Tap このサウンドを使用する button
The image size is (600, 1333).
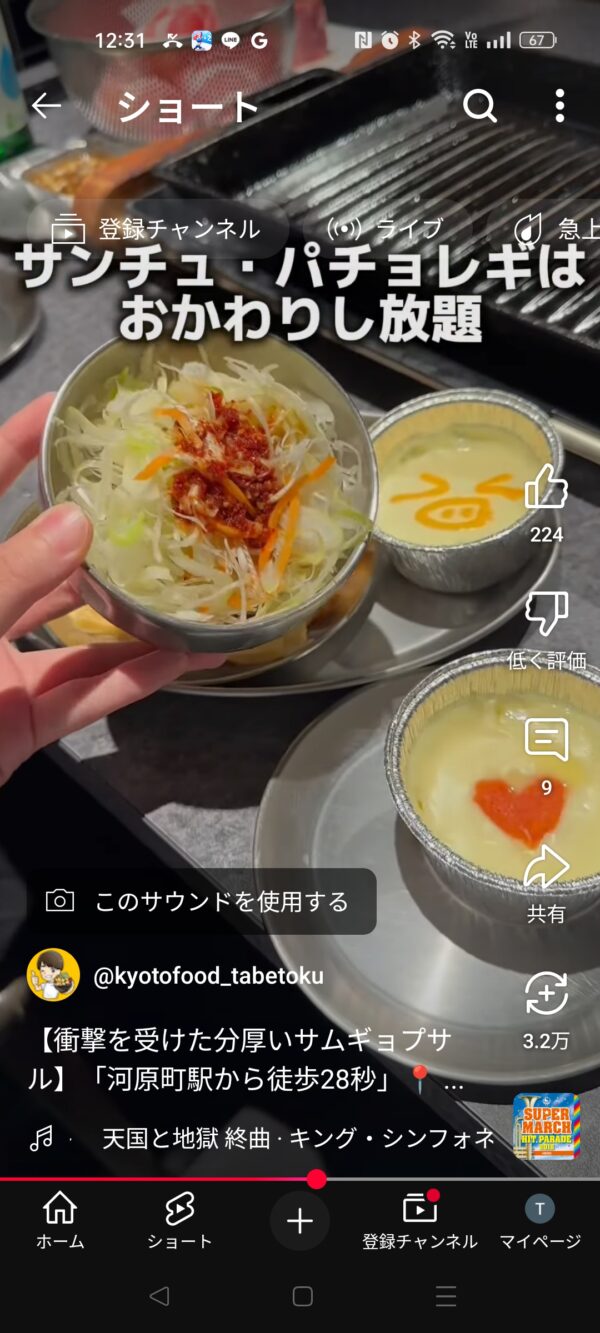point(201,901)
